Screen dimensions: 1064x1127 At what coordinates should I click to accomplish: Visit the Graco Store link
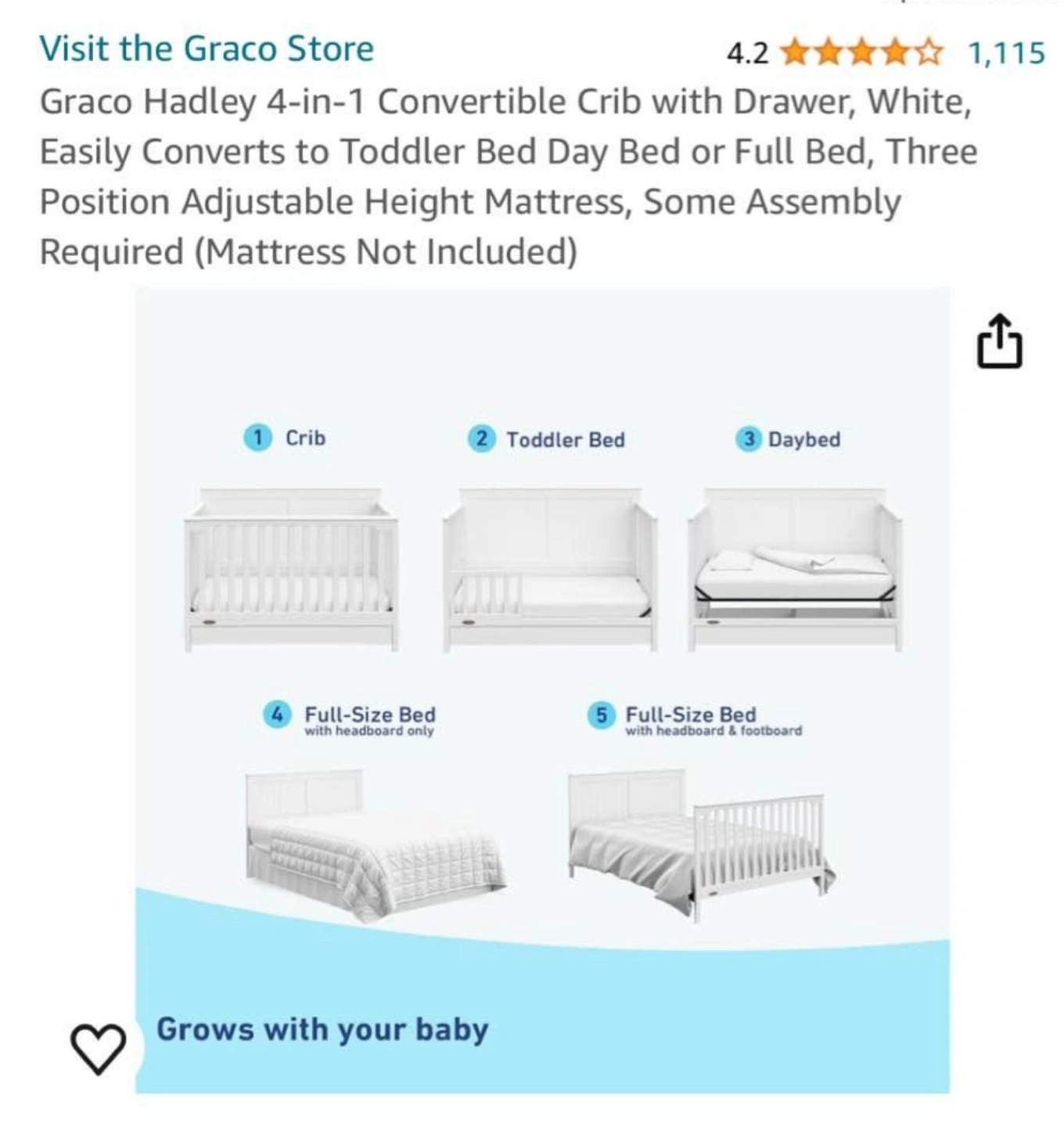(x=207, y=49)
